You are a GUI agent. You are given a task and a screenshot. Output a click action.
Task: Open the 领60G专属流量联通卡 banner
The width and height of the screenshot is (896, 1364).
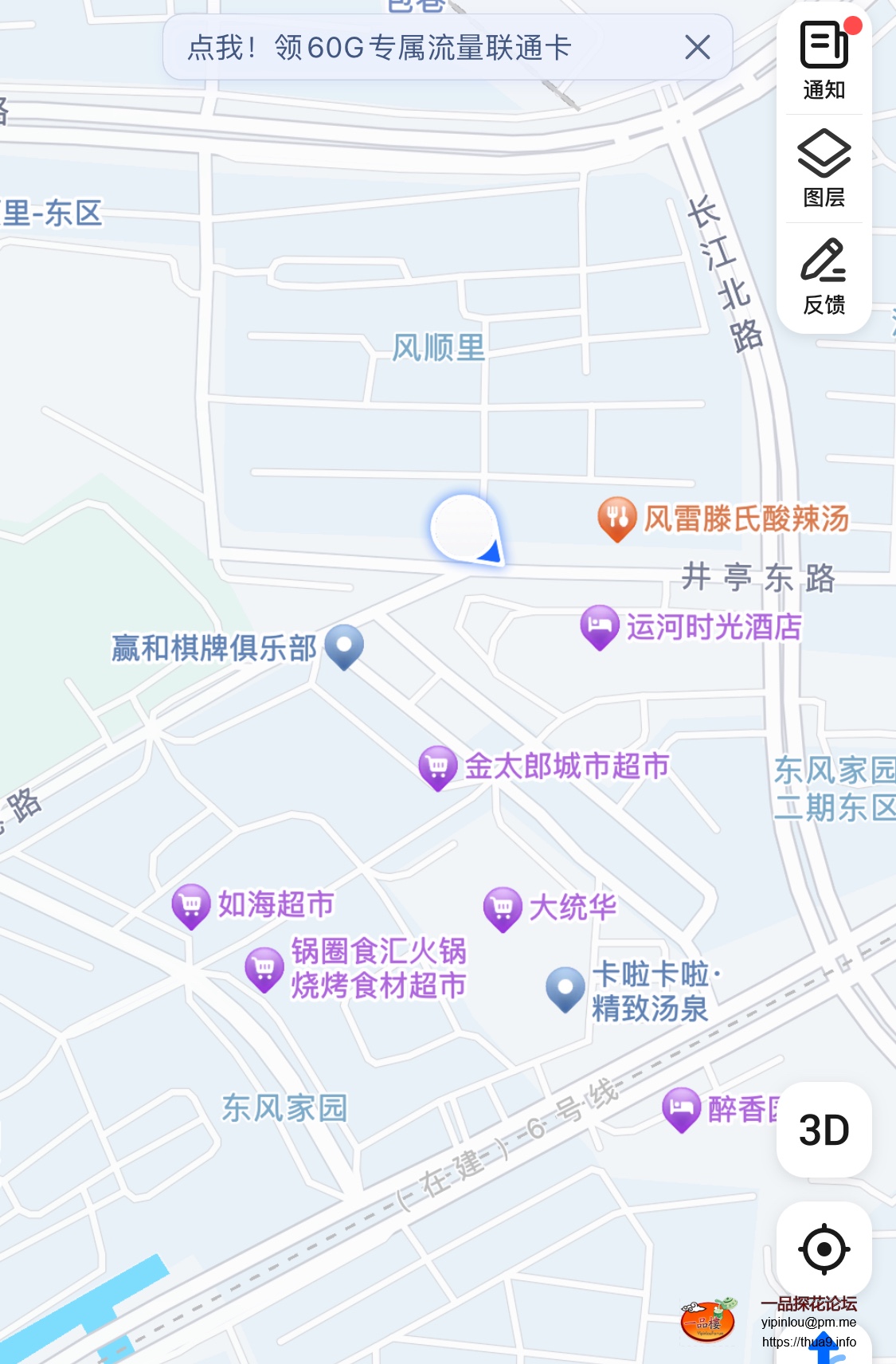point(379,48)
